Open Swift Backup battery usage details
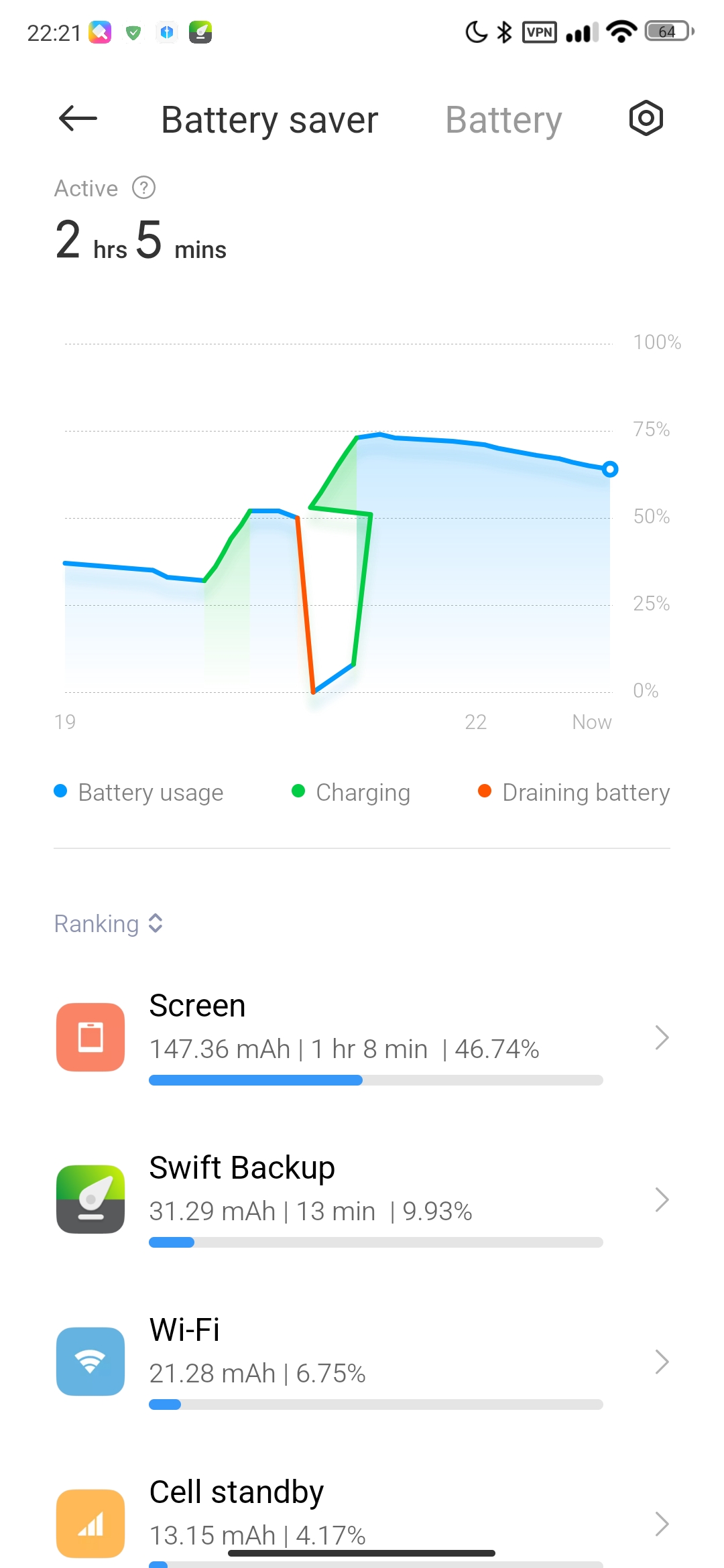The image size is (724, 1568). [x=362, y=1199]
